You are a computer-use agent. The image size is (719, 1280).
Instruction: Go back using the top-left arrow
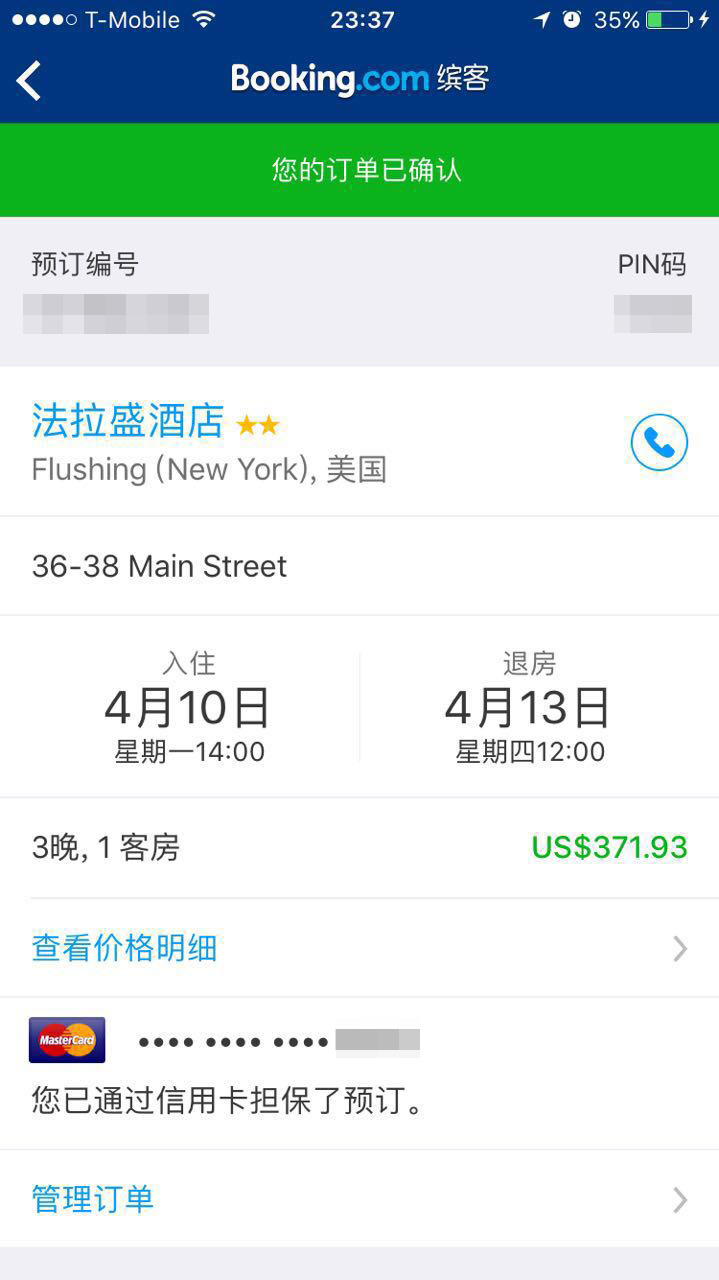pyautogui.click(x=30, y=80)
